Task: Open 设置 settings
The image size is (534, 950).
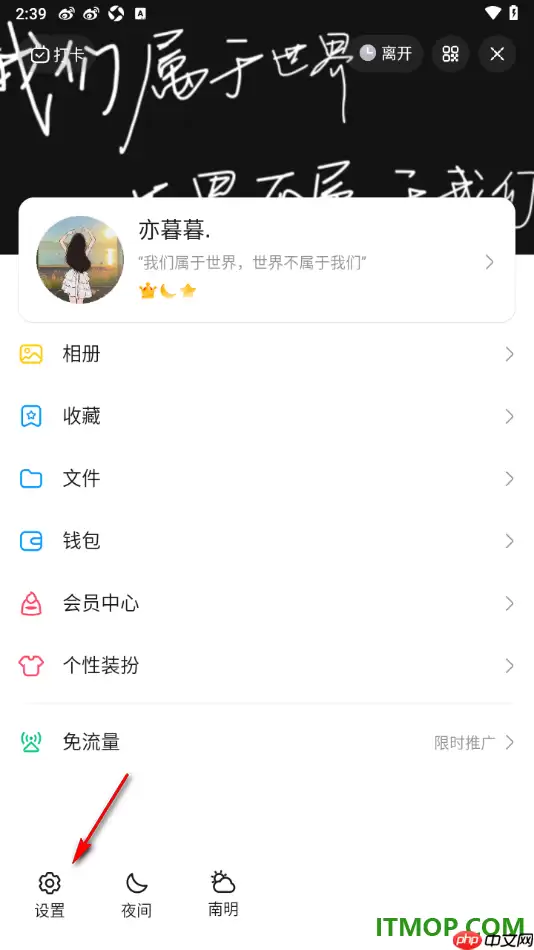Action: [x=50, y=895]
